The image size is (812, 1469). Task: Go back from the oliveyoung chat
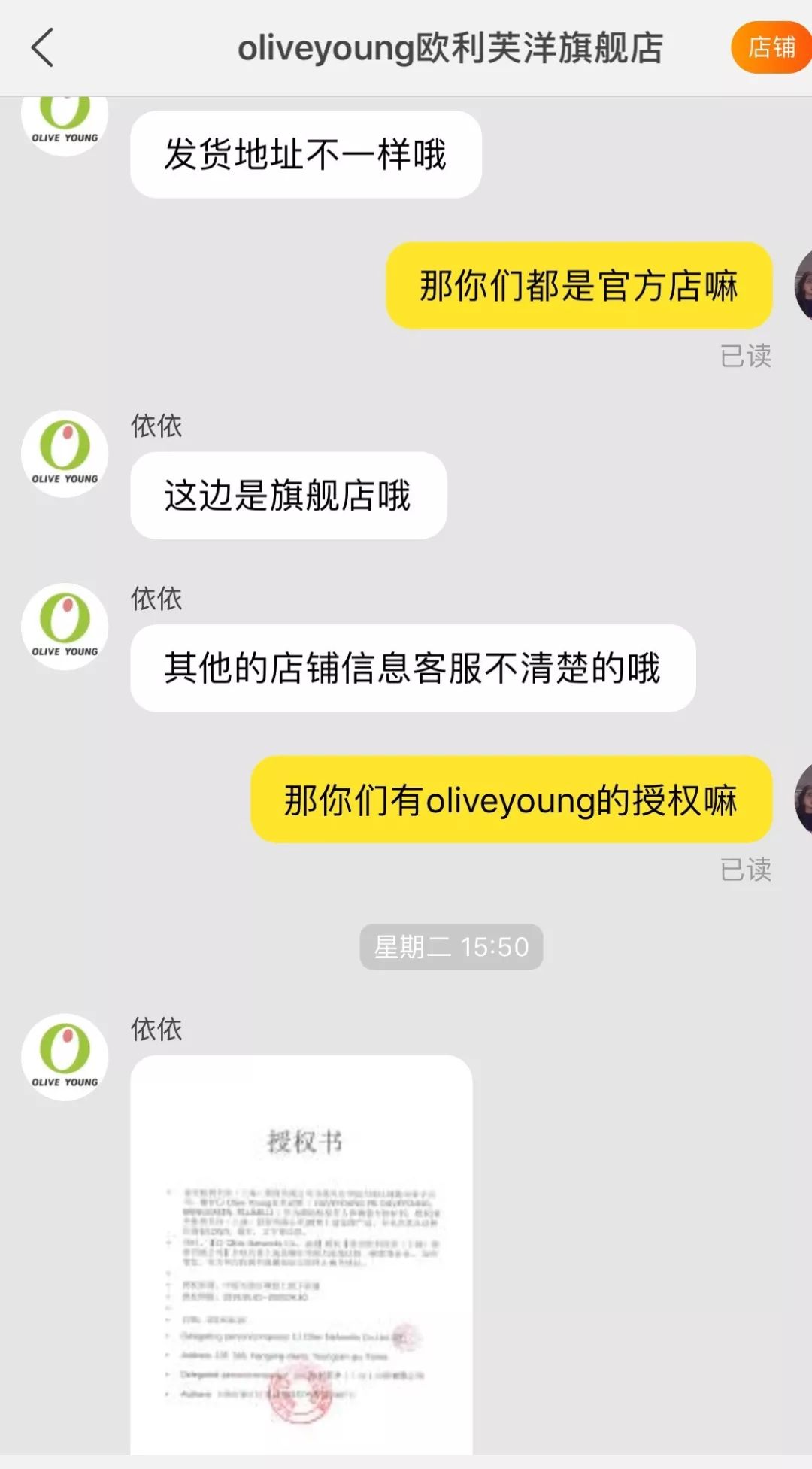pyautogui.click(x=43, y=48)
